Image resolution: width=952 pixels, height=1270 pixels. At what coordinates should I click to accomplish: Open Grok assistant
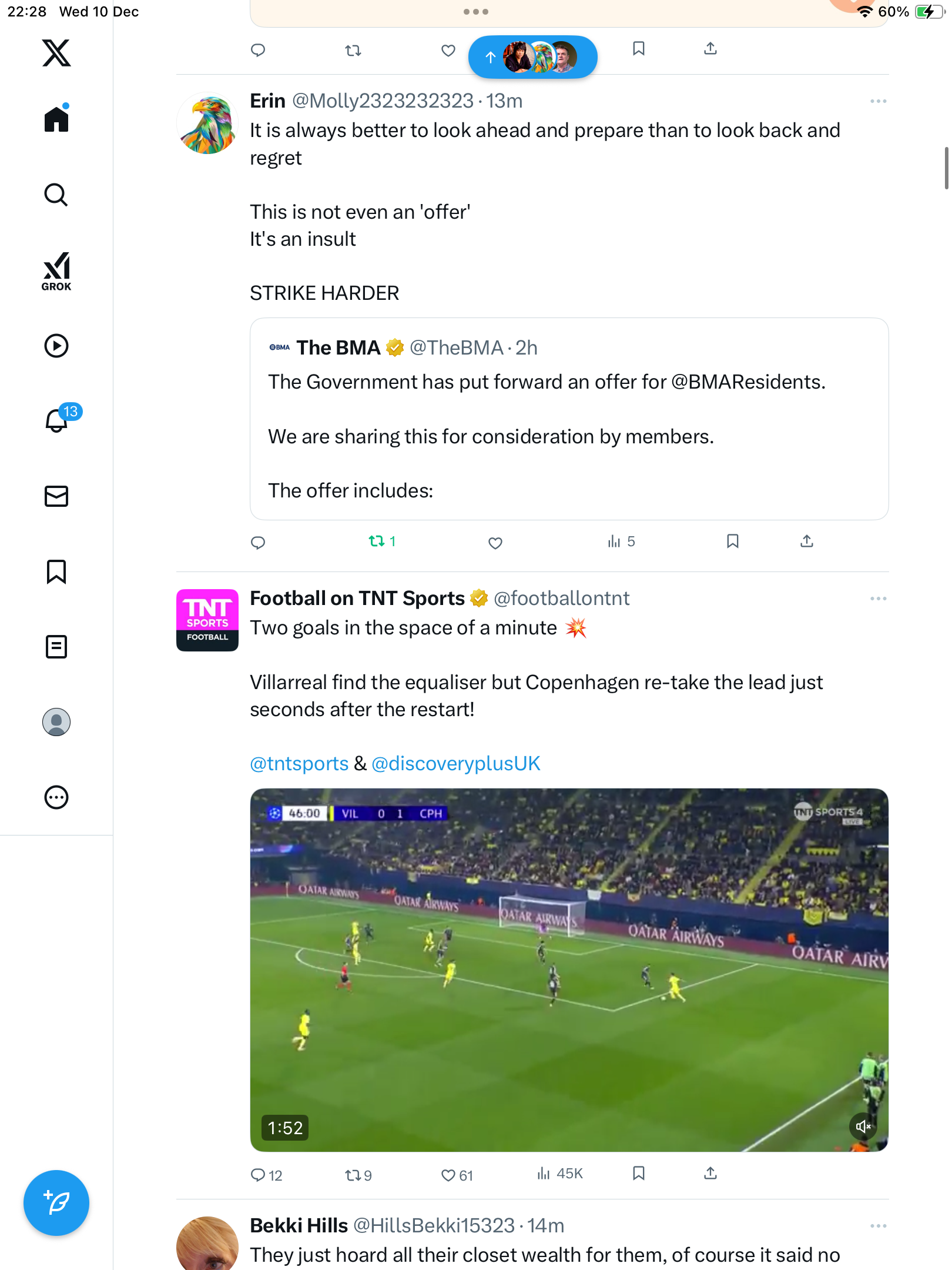point(56,271)
